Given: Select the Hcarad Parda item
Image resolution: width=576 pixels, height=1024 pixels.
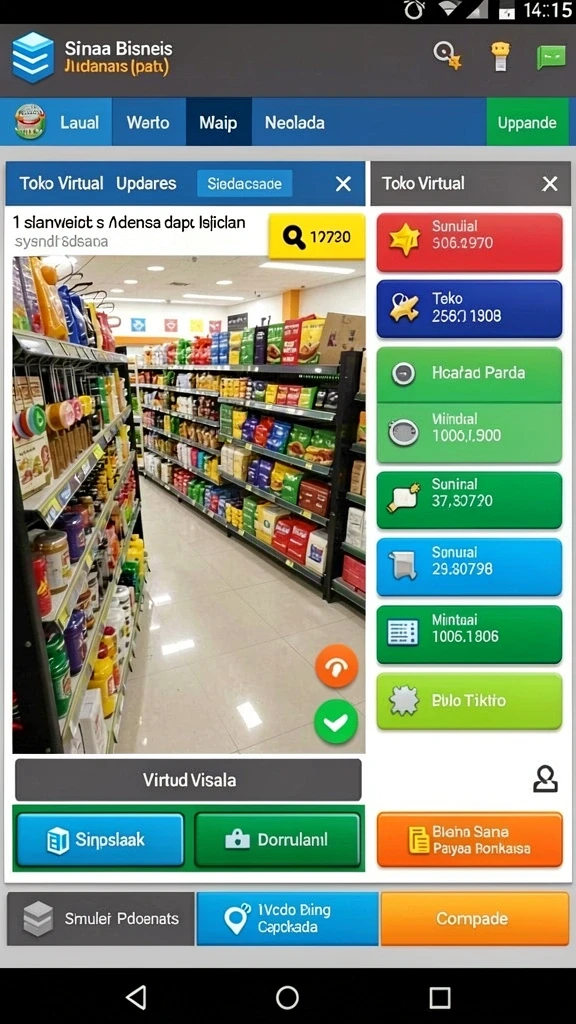Looking at the screenshot, I should pyautogui.click(x=469, y=374).
